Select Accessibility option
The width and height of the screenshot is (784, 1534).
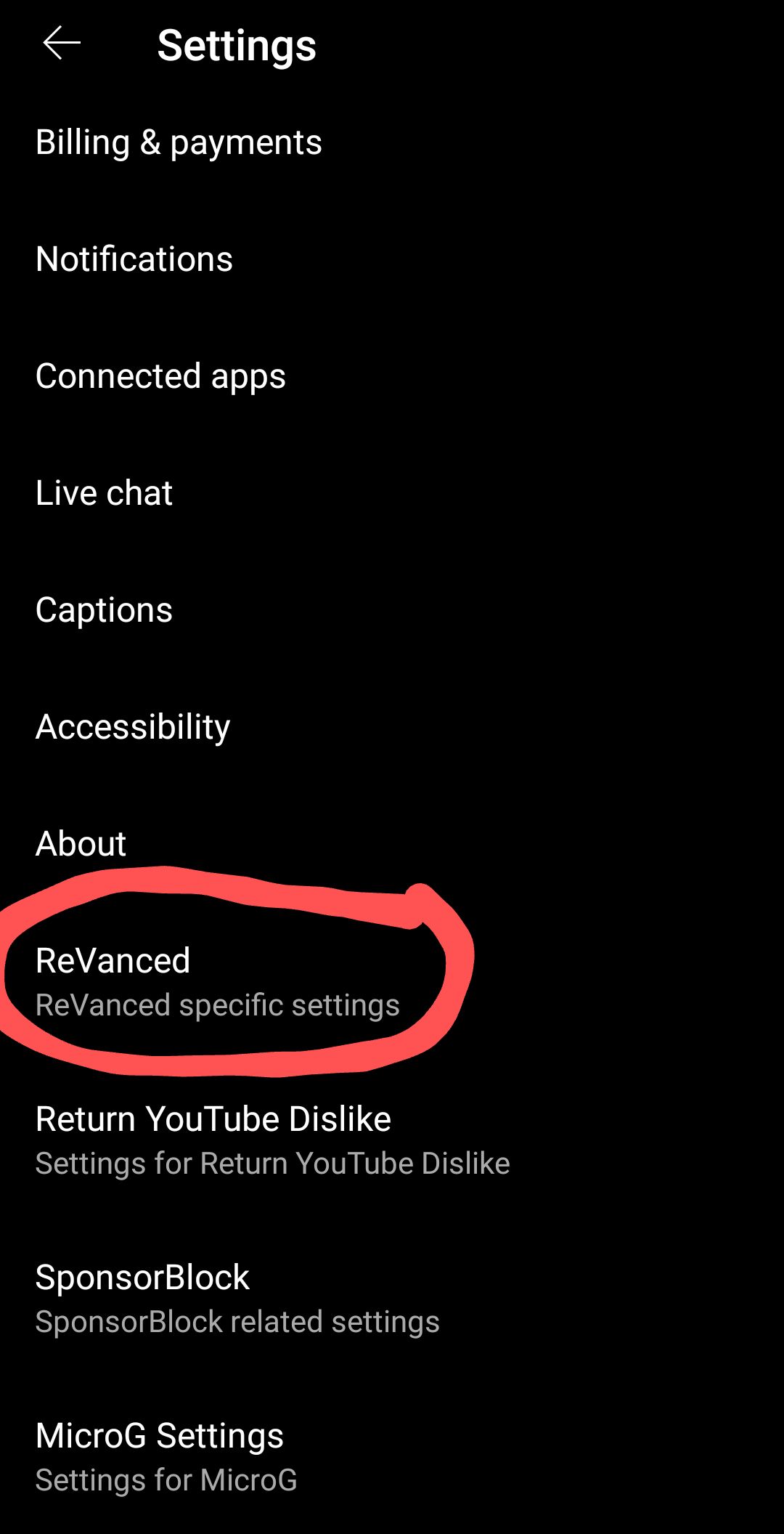[133, 727]
